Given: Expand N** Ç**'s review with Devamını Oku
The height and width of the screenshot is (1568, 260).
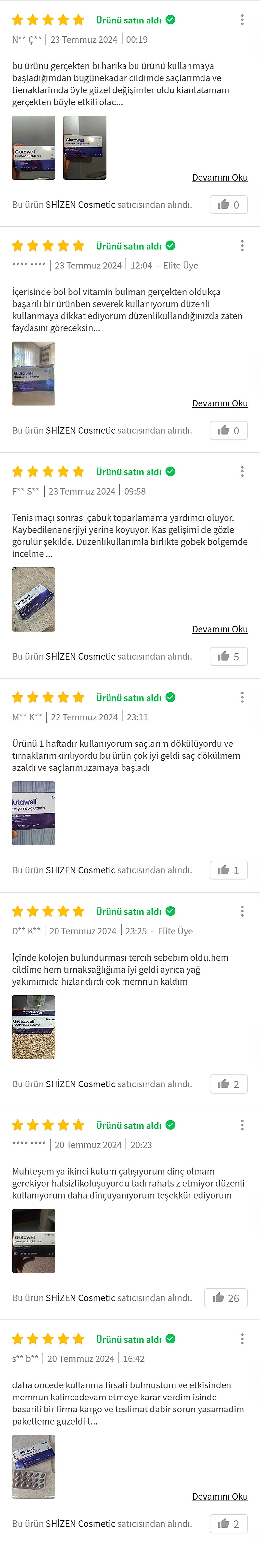Looking at the screenshot, I should pyautogui.click(x=219, y=177).
